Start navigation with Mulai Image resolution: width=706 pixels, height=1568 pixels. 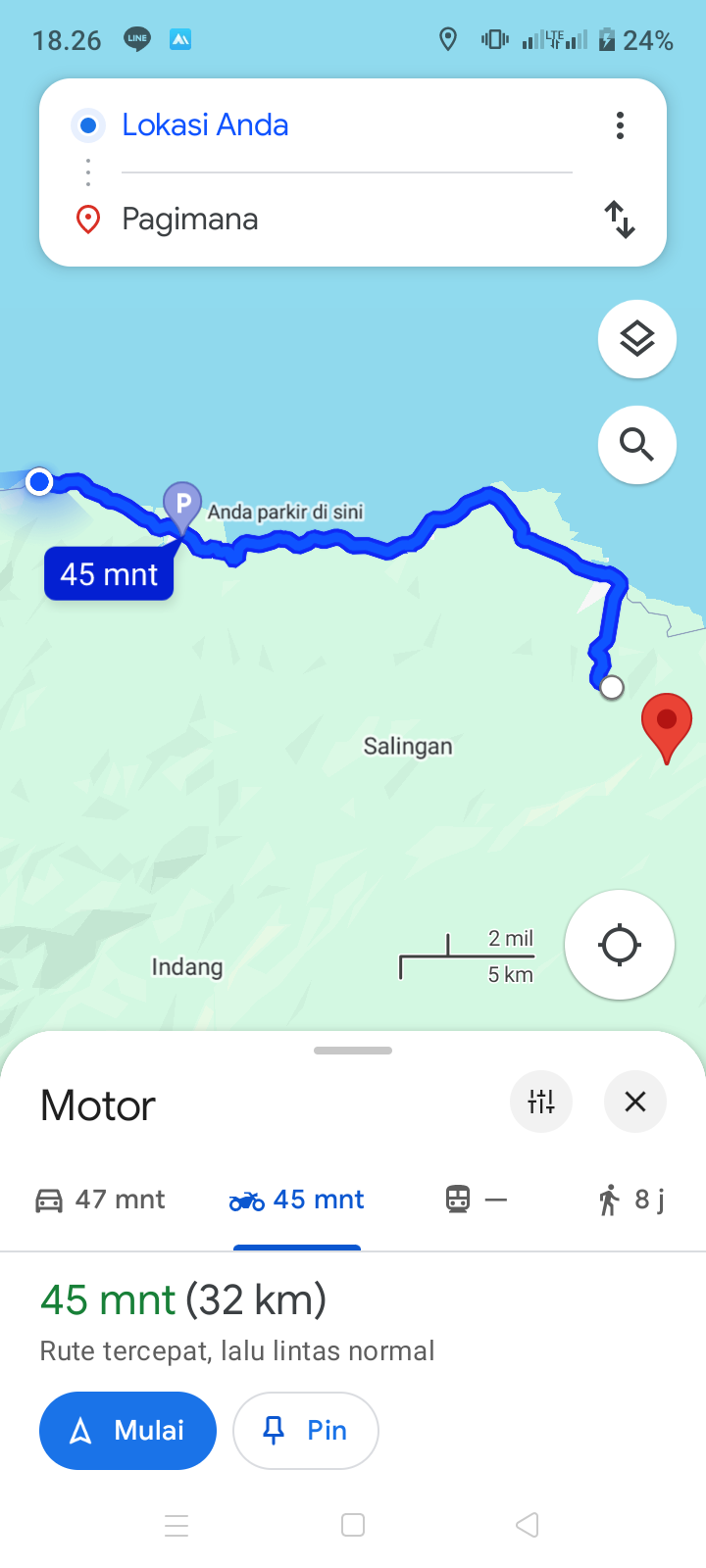pyautogui.click(x=127, y=1431)
